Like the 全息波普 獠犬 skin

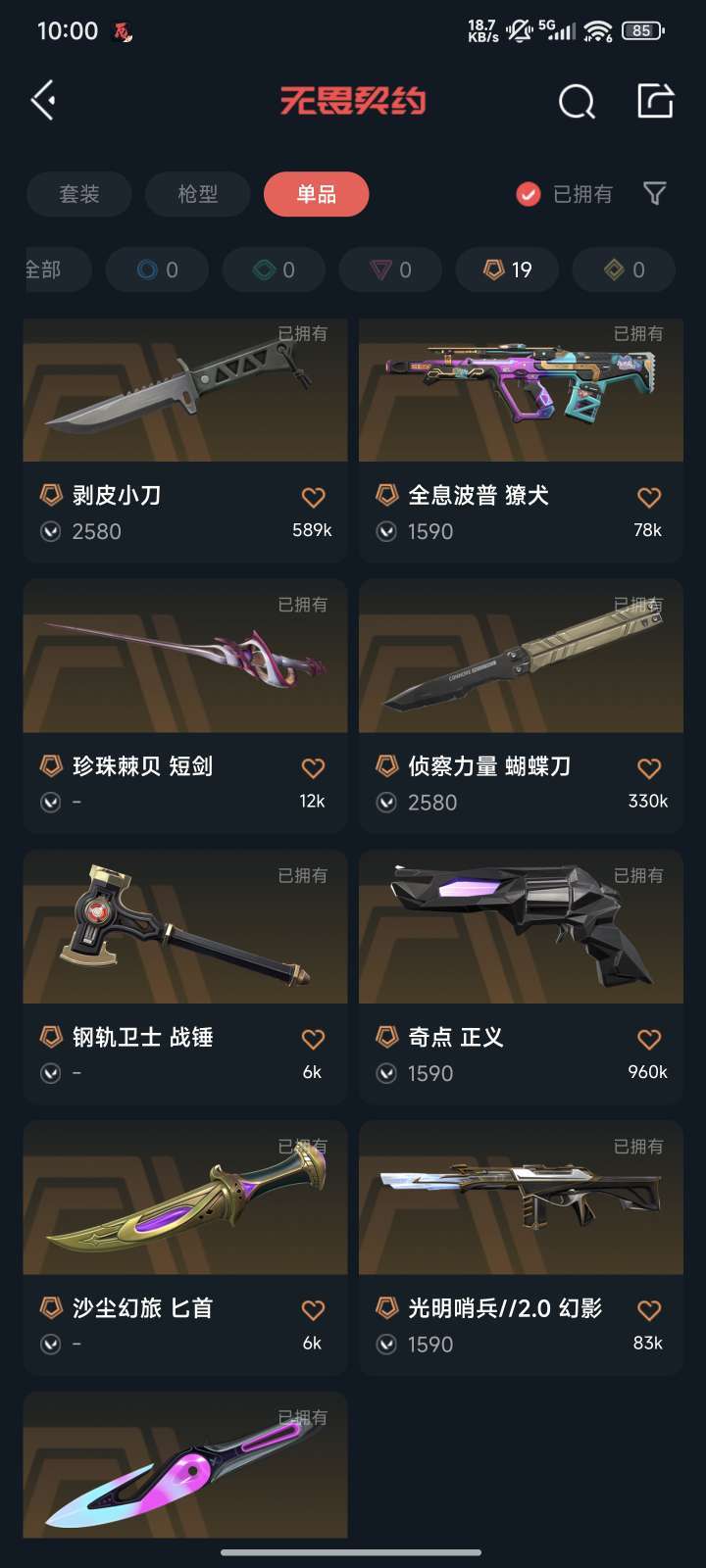[649, 497]
